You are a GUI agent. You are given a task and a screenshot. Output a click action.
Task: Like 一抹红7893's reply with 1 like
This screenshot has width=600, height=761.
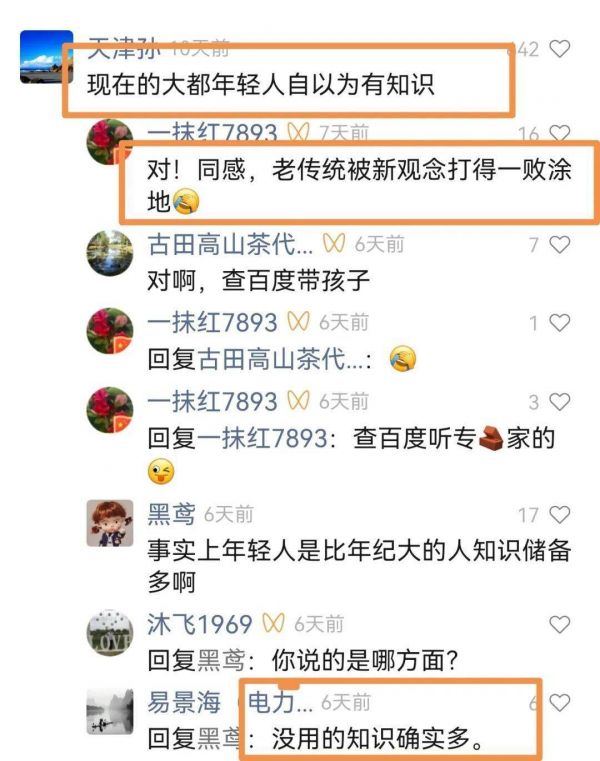pyautogui.click(x=560, y=323)
